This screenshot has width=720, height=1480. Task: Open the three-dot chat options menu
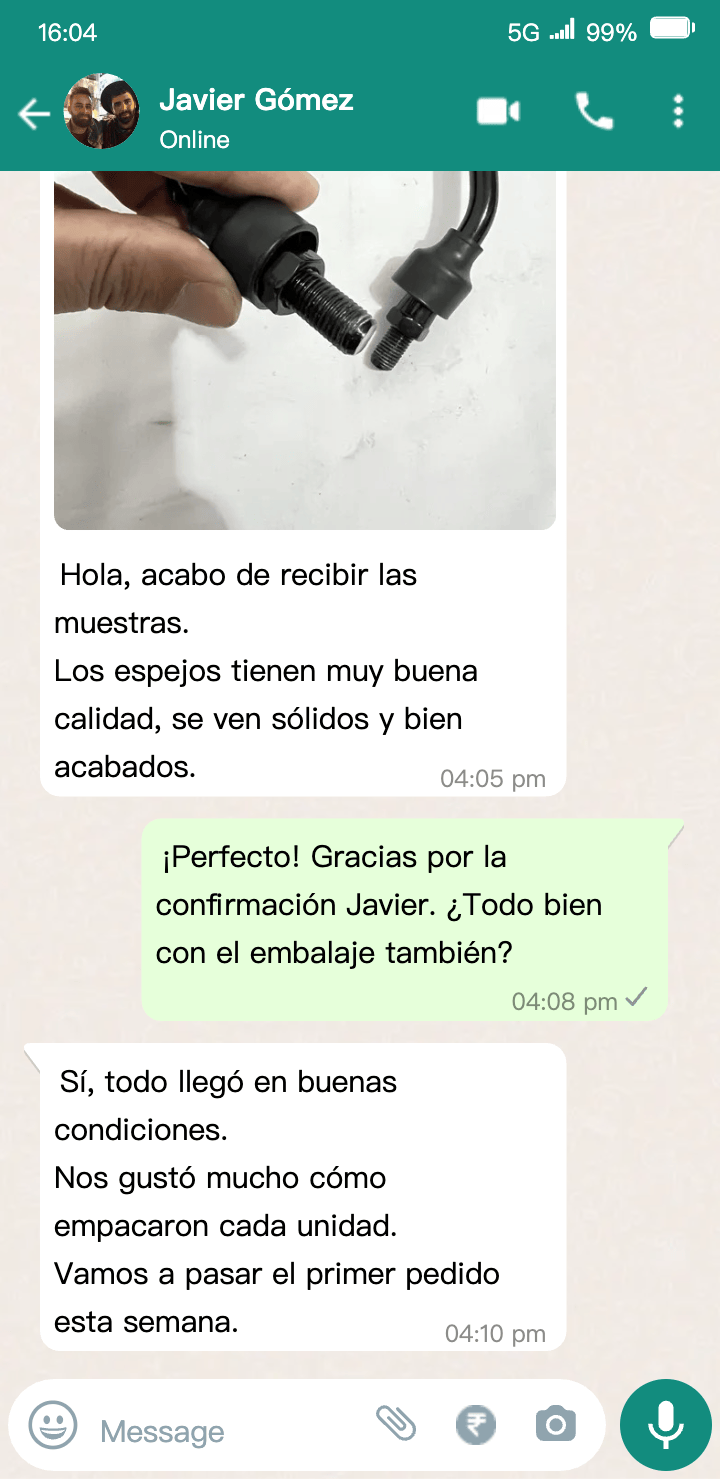678,111
